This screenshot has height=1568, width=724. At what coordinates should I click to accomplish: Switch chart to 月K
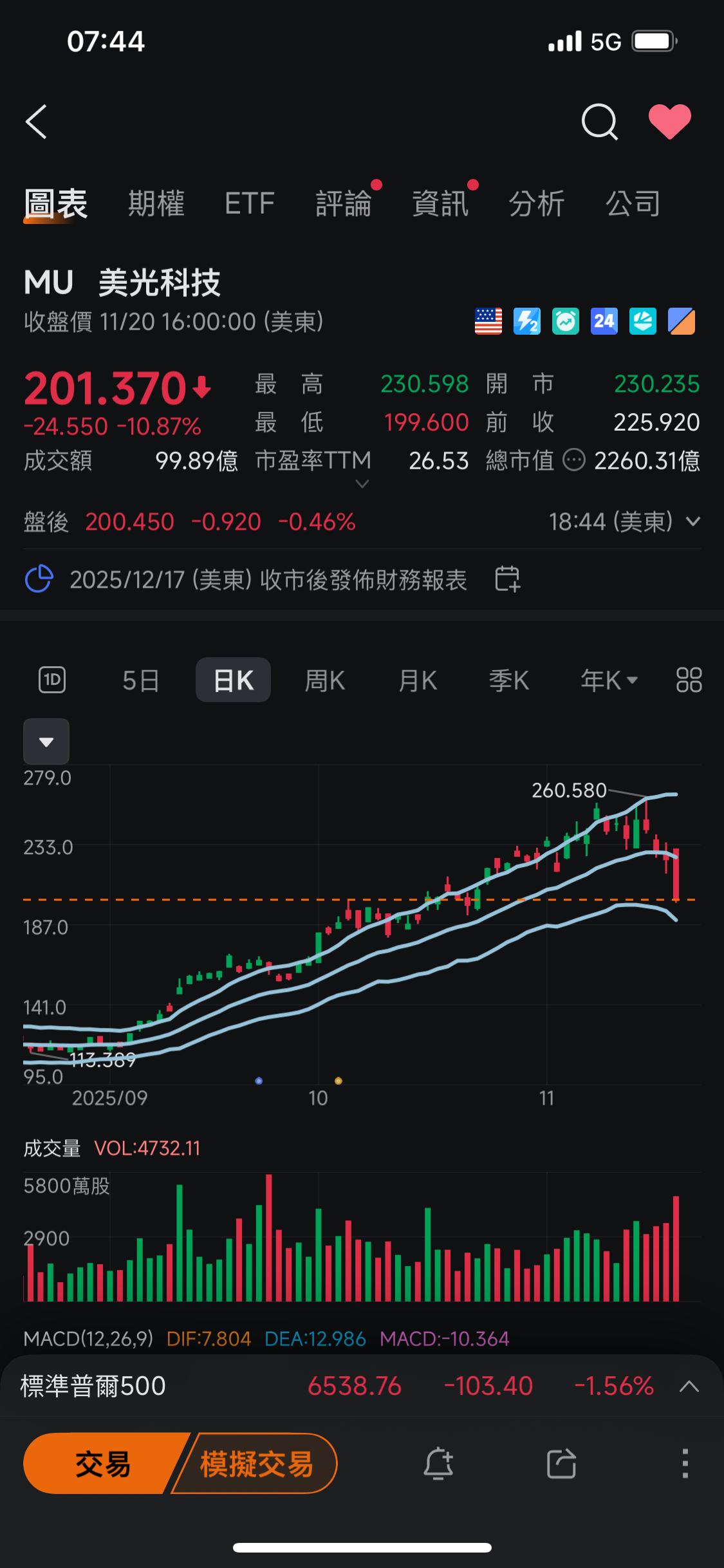[418, 680]
